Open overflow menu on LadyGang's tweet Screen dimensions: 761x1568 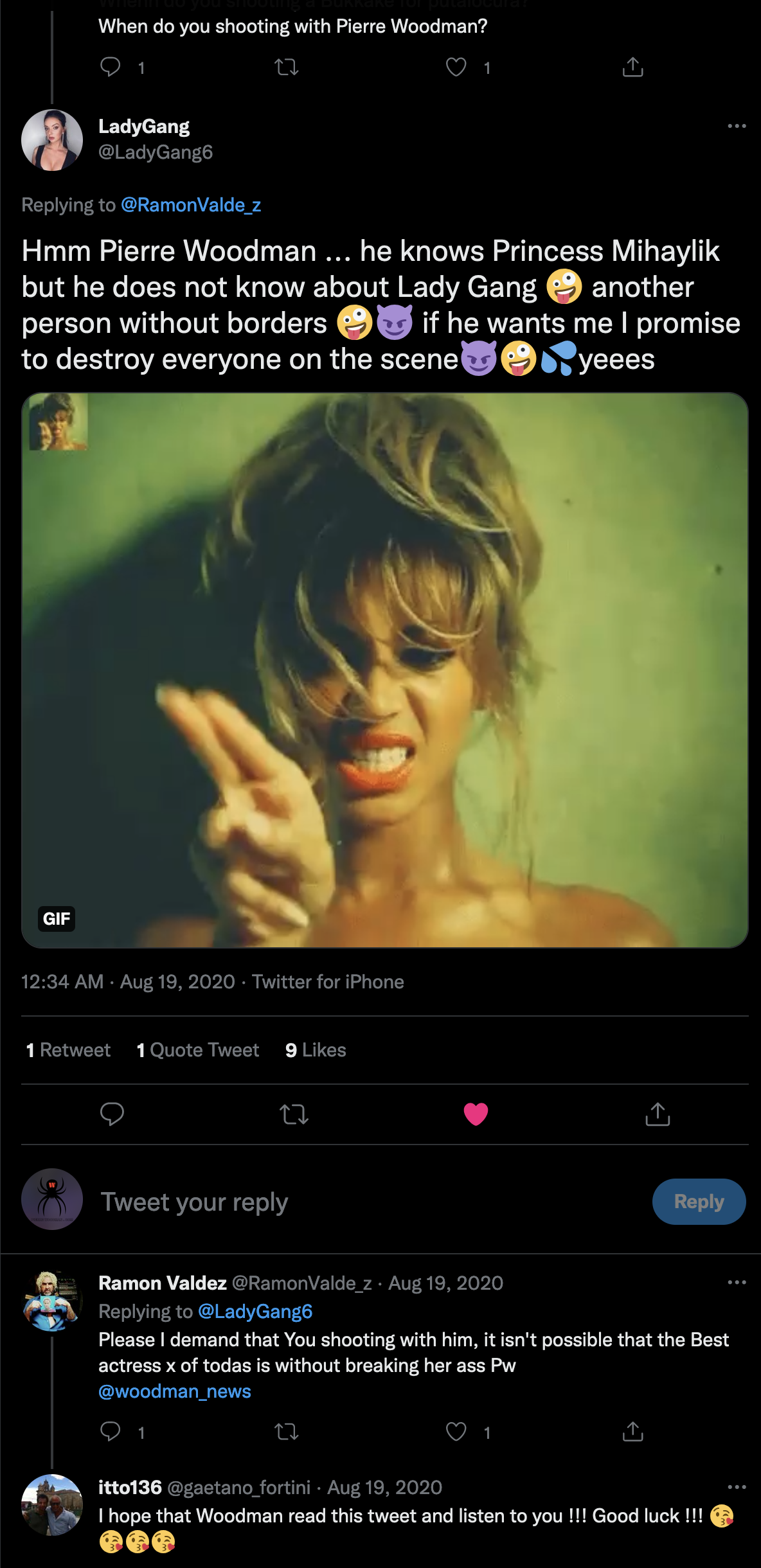[x=737, y=126]
